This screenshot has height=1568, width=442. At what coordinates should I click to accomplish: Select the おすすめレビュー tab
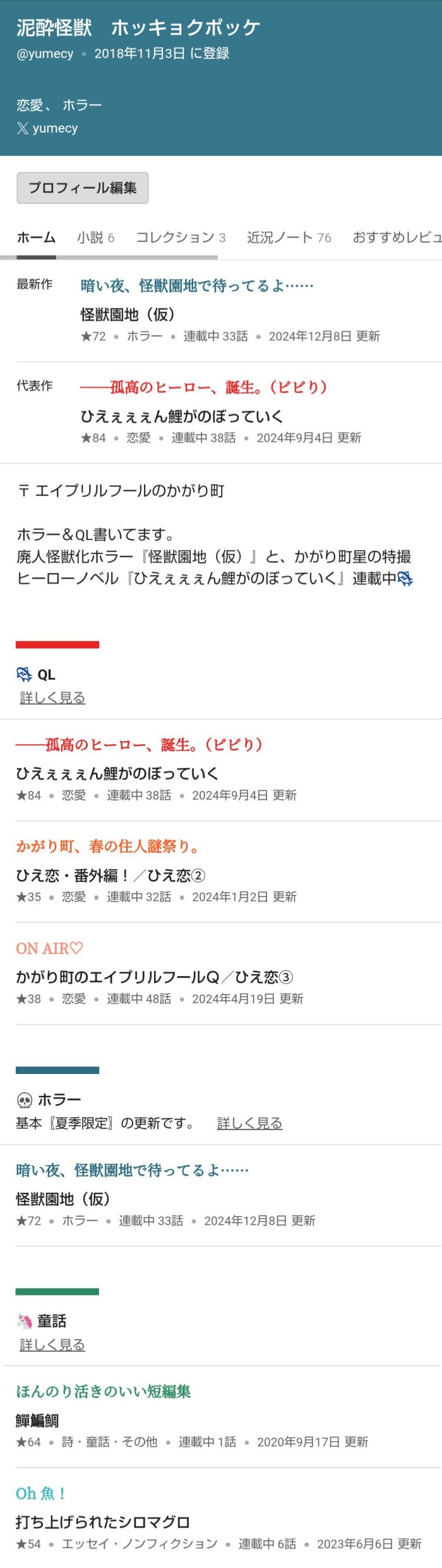tap(396, 238)
